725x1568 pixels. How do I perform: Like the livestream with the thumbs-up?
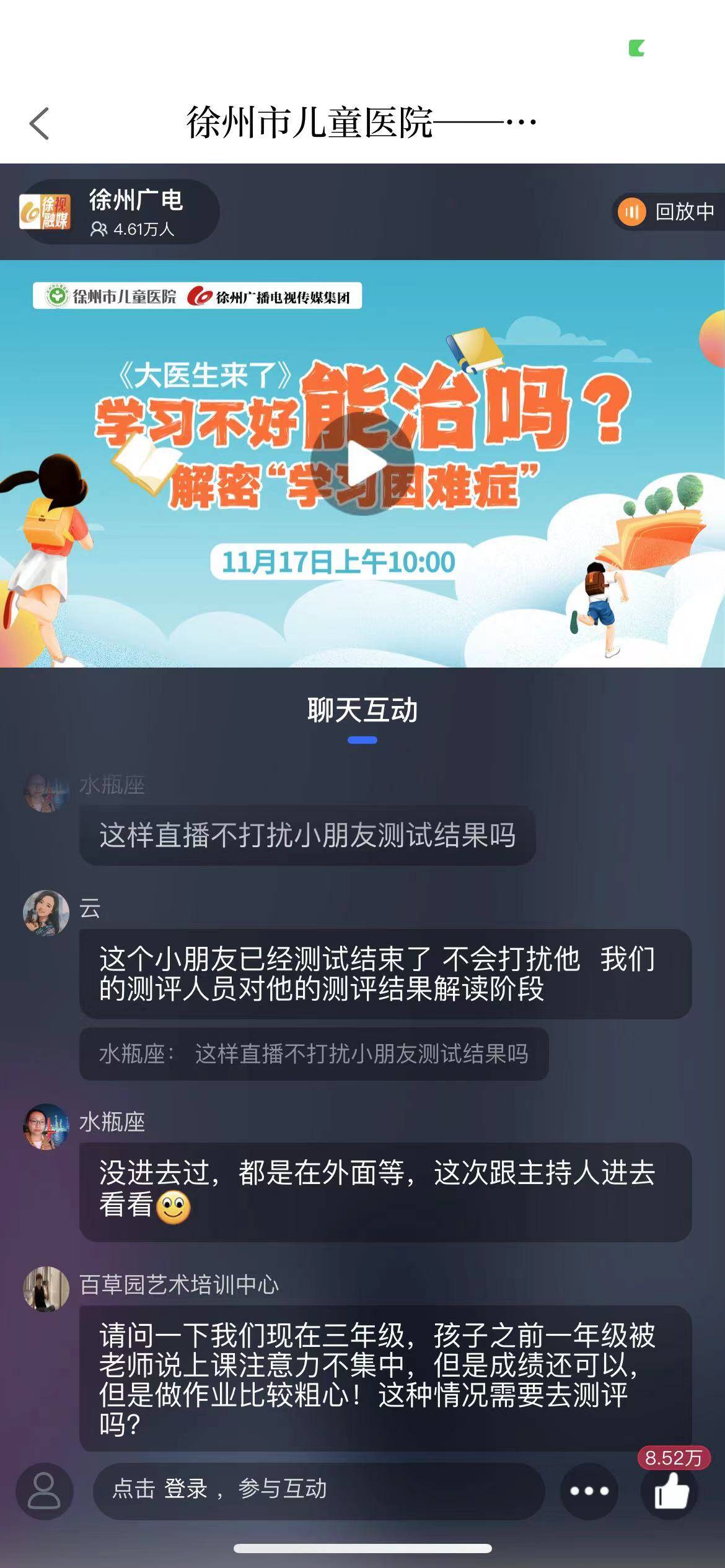click(x=672, y=1491)
